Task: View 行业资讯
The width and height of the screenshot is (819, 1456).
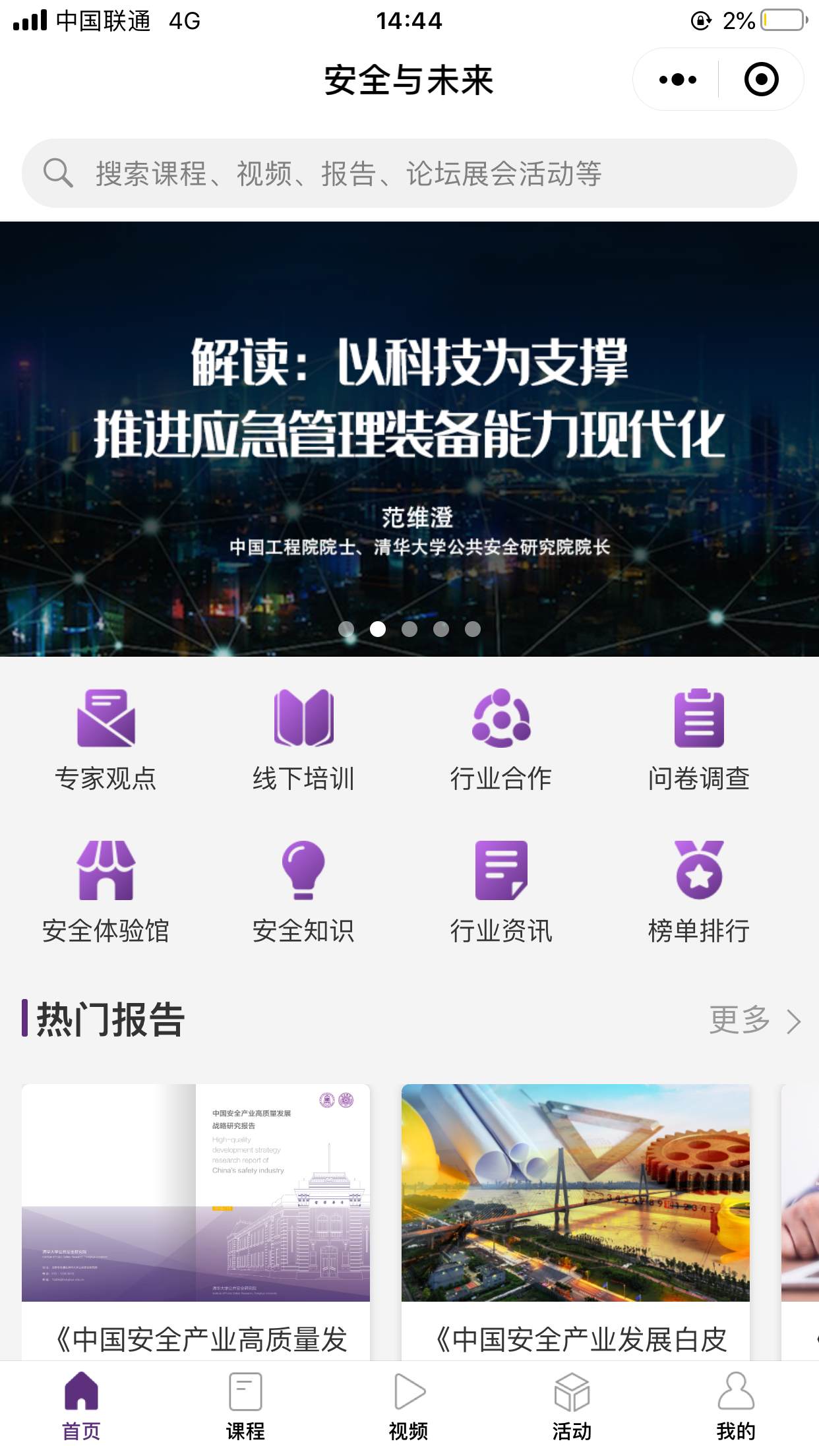Action: (501, 890)
